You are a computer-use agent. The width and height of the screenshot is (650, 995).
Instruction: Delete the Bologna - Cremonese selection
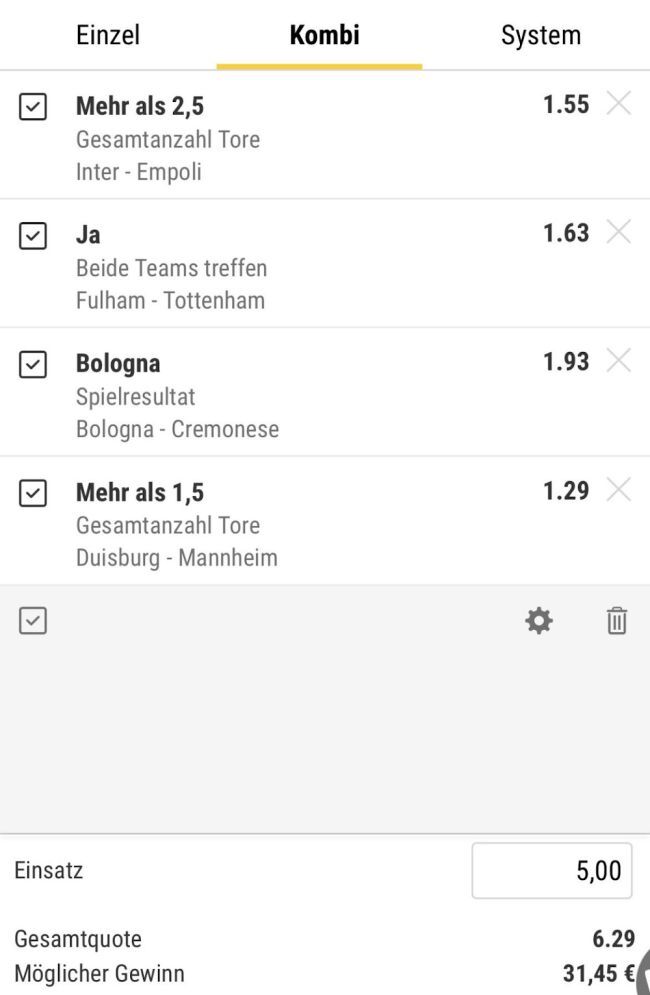click(x=619, y=362)
